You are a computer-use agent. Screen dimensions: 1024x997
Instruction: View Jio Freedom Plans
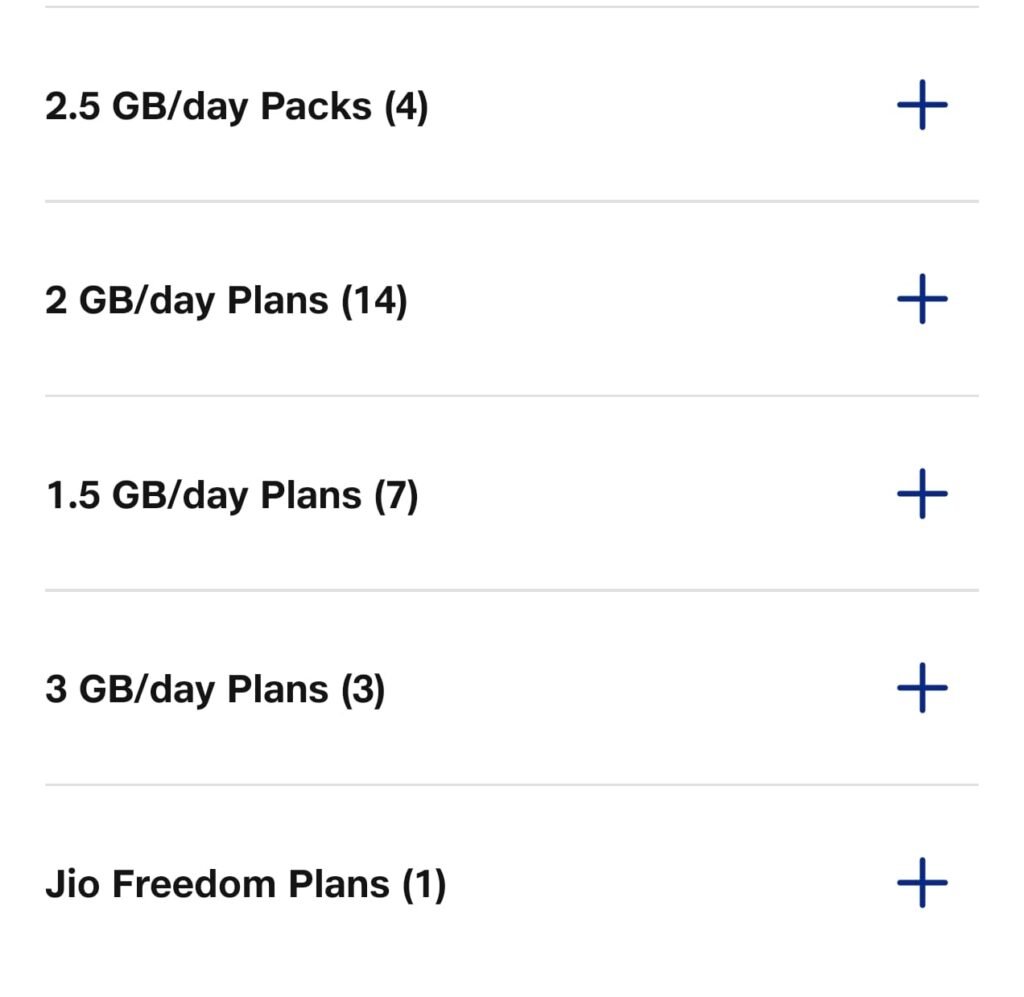point(921,883)
